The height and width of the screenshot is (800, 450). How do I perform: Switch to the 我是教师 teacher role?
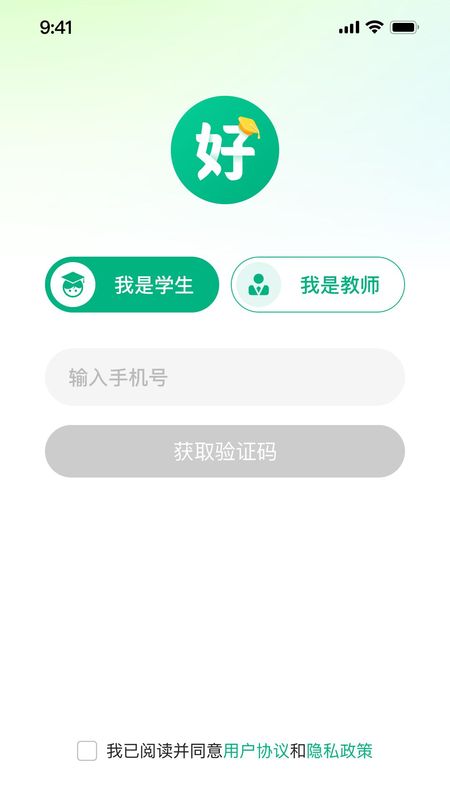pyautogui.click(x=318, y=284)
